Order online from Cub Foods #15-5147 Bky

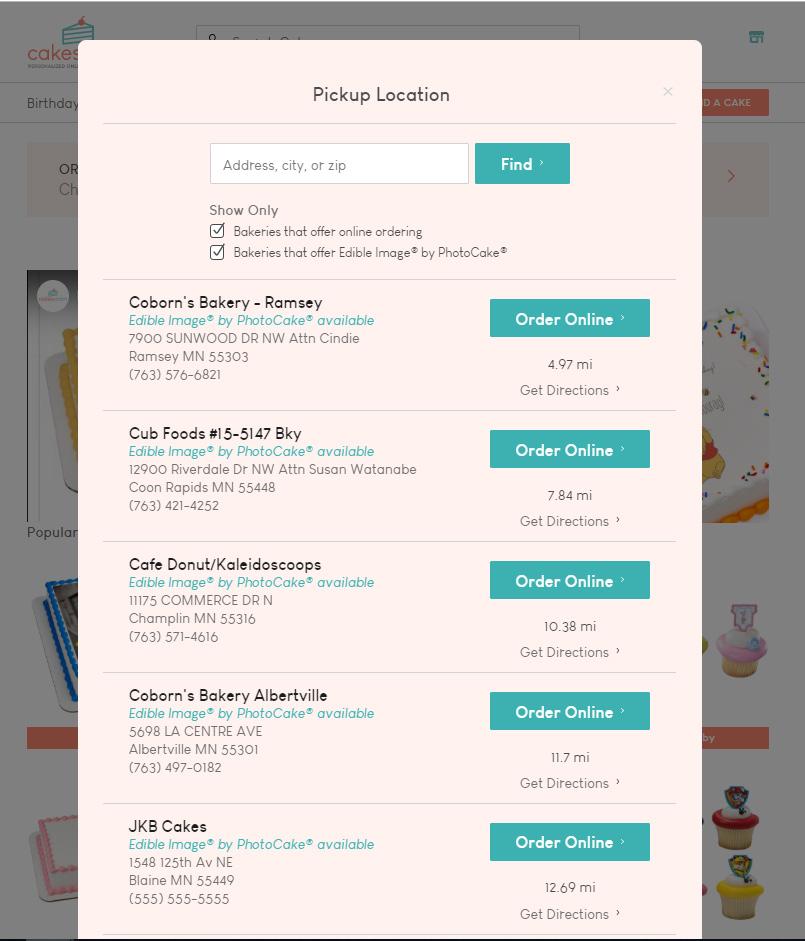tap(569, 450)
